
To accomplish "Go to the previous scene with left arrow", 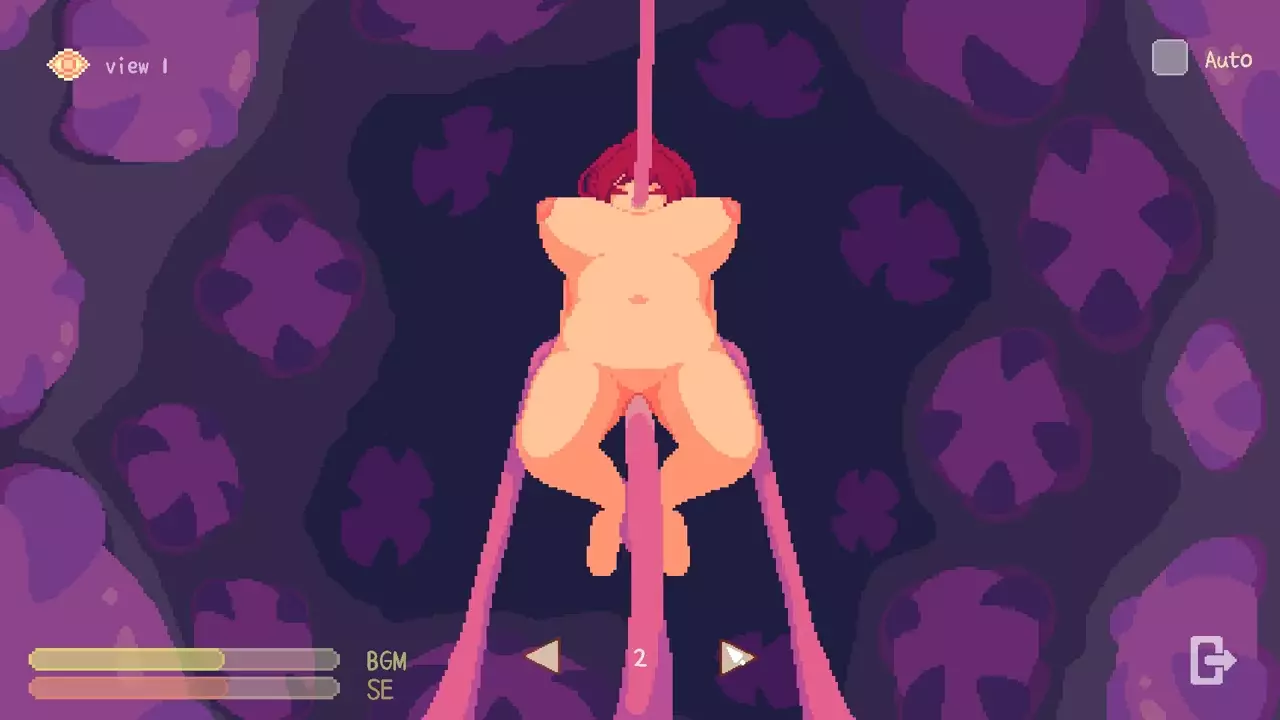I will coord(543,657).
